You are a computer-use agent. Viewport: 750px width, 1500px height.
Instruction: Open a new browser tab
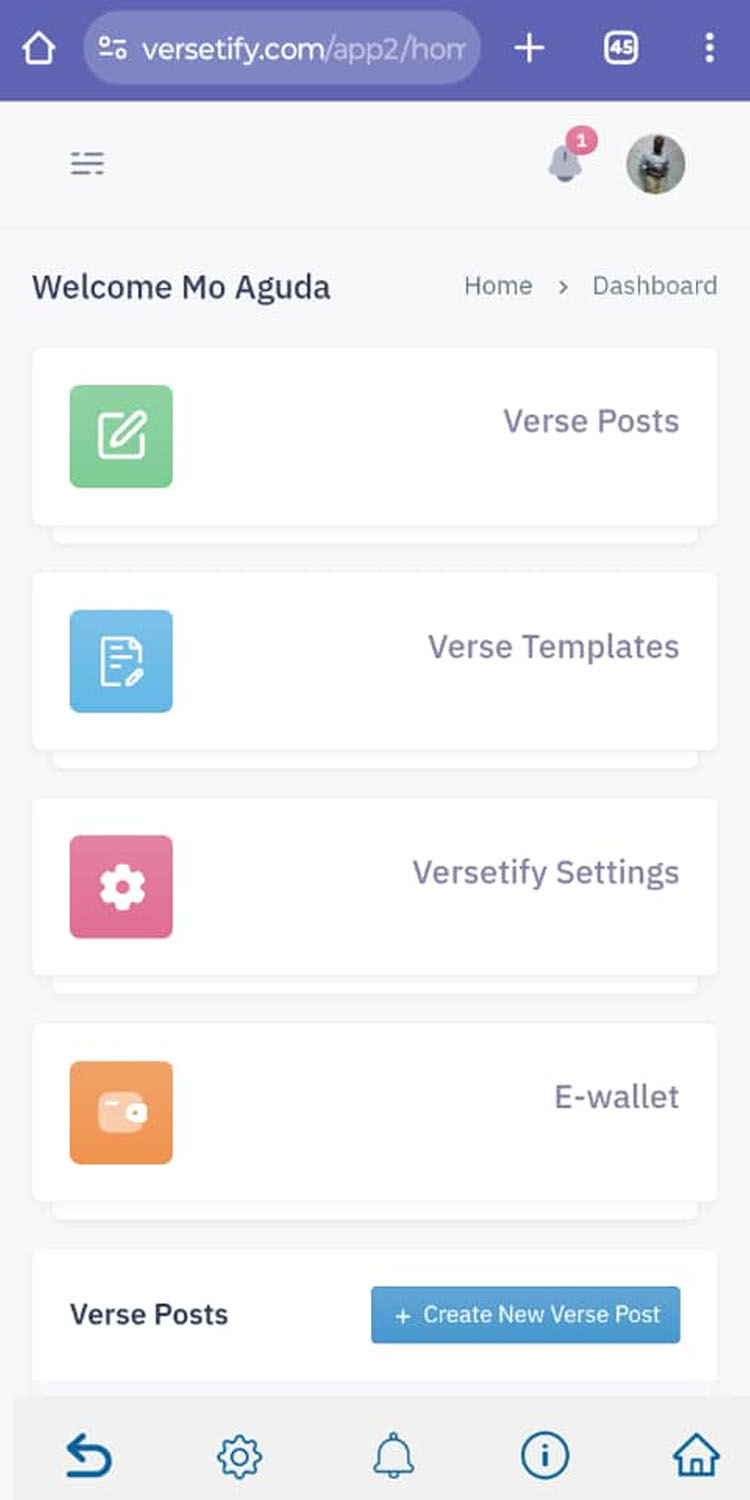529,48
